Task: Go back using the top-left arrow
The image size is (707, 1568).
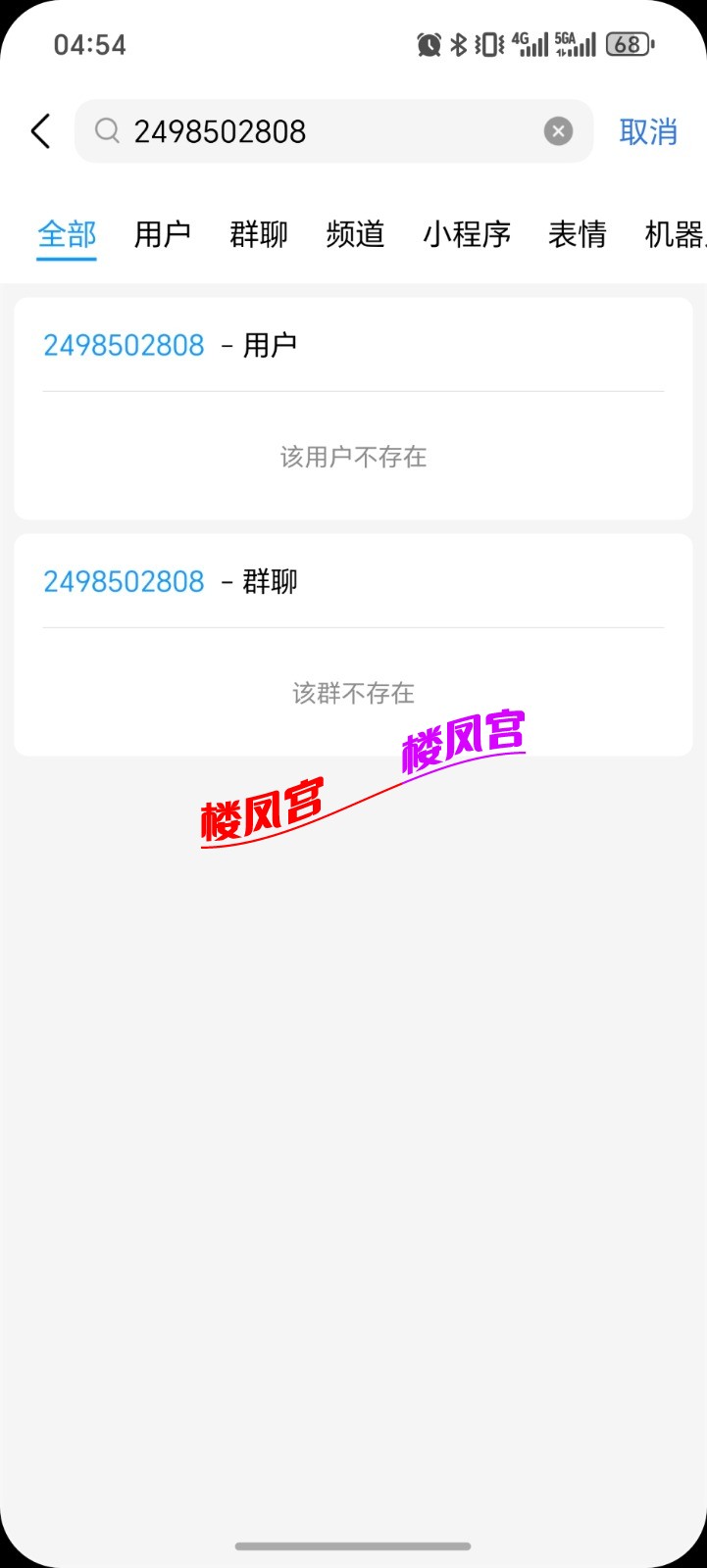Action: click(x=40, y=131)
